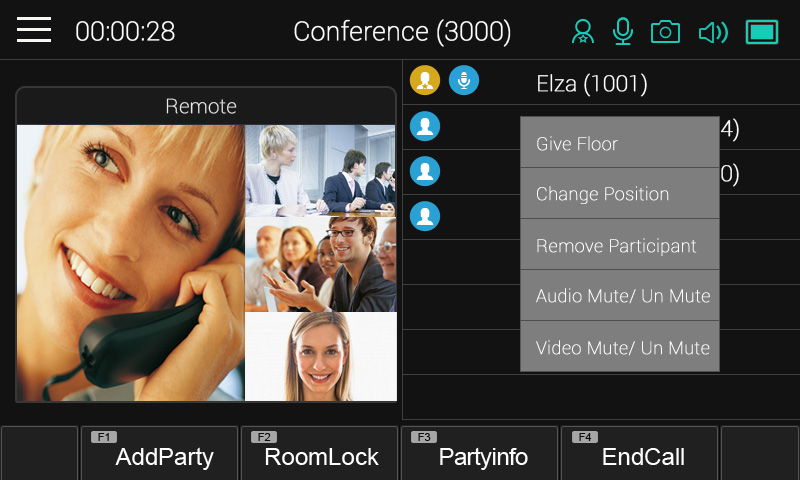Tap the participant badge icon in header
This screenshot has width=800, height=480.
click(583, 32)
